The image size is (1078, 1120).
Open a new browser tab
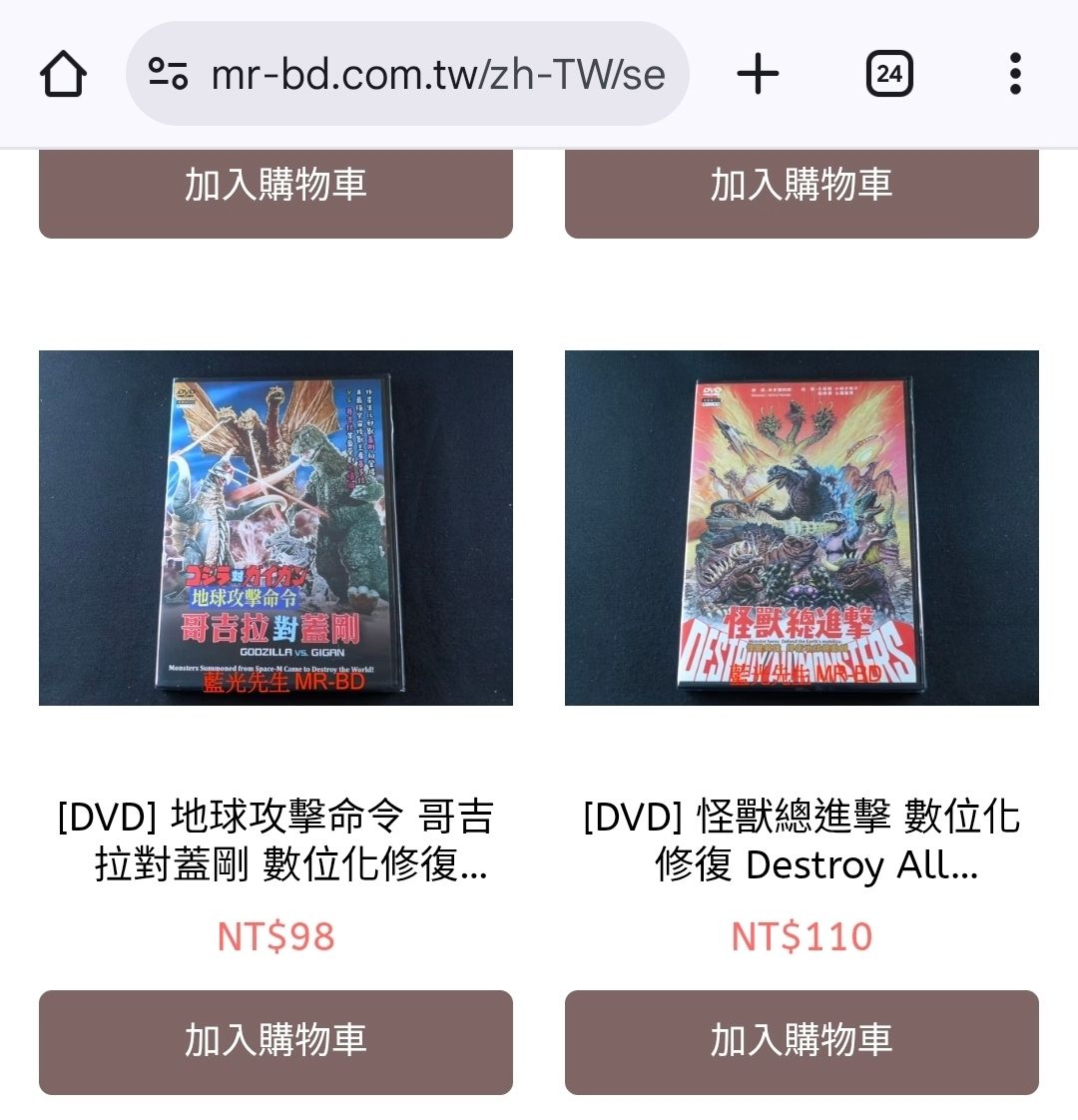(758, 74)
